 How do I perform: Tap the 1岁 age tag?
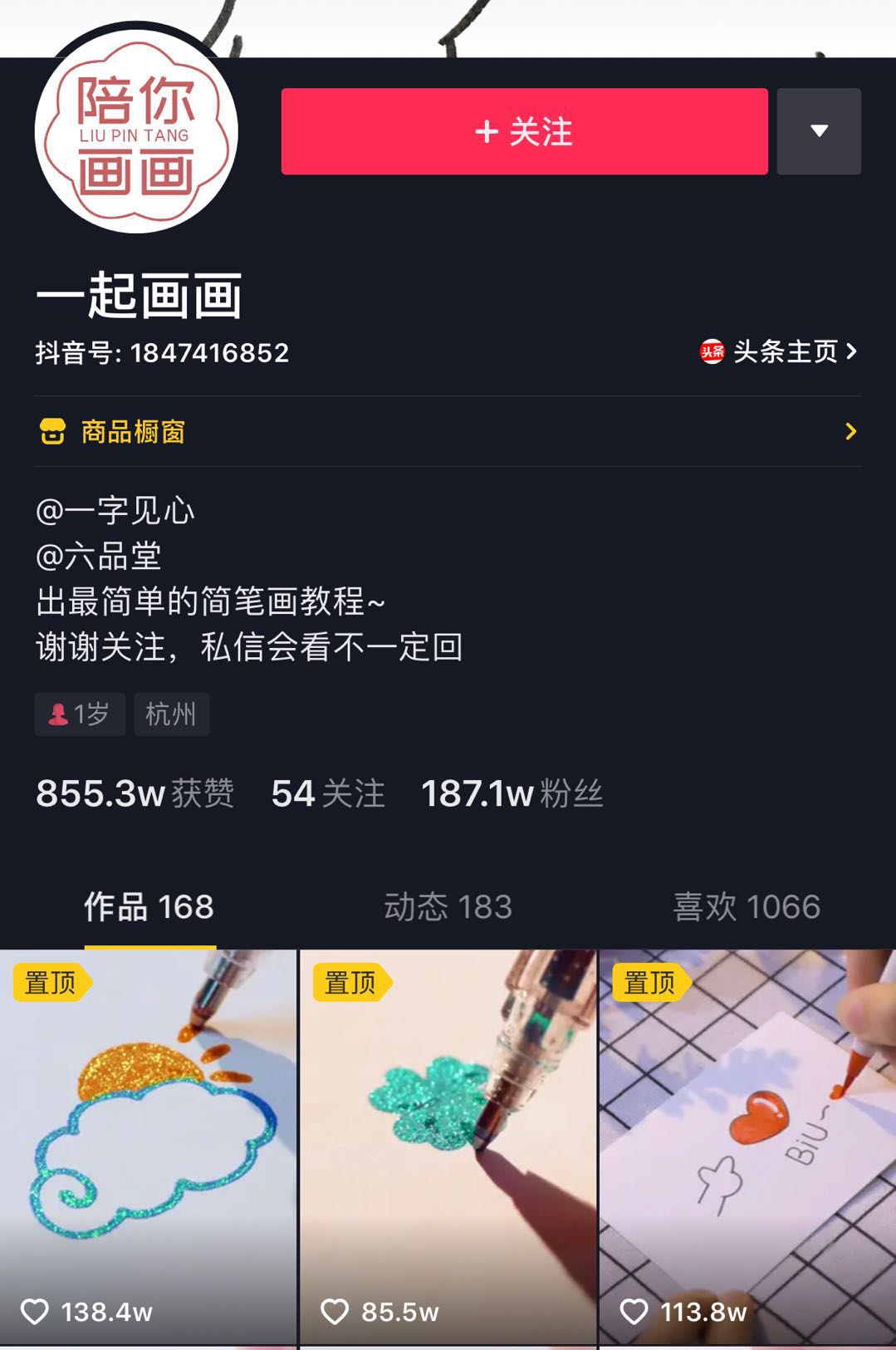[80, 713]
